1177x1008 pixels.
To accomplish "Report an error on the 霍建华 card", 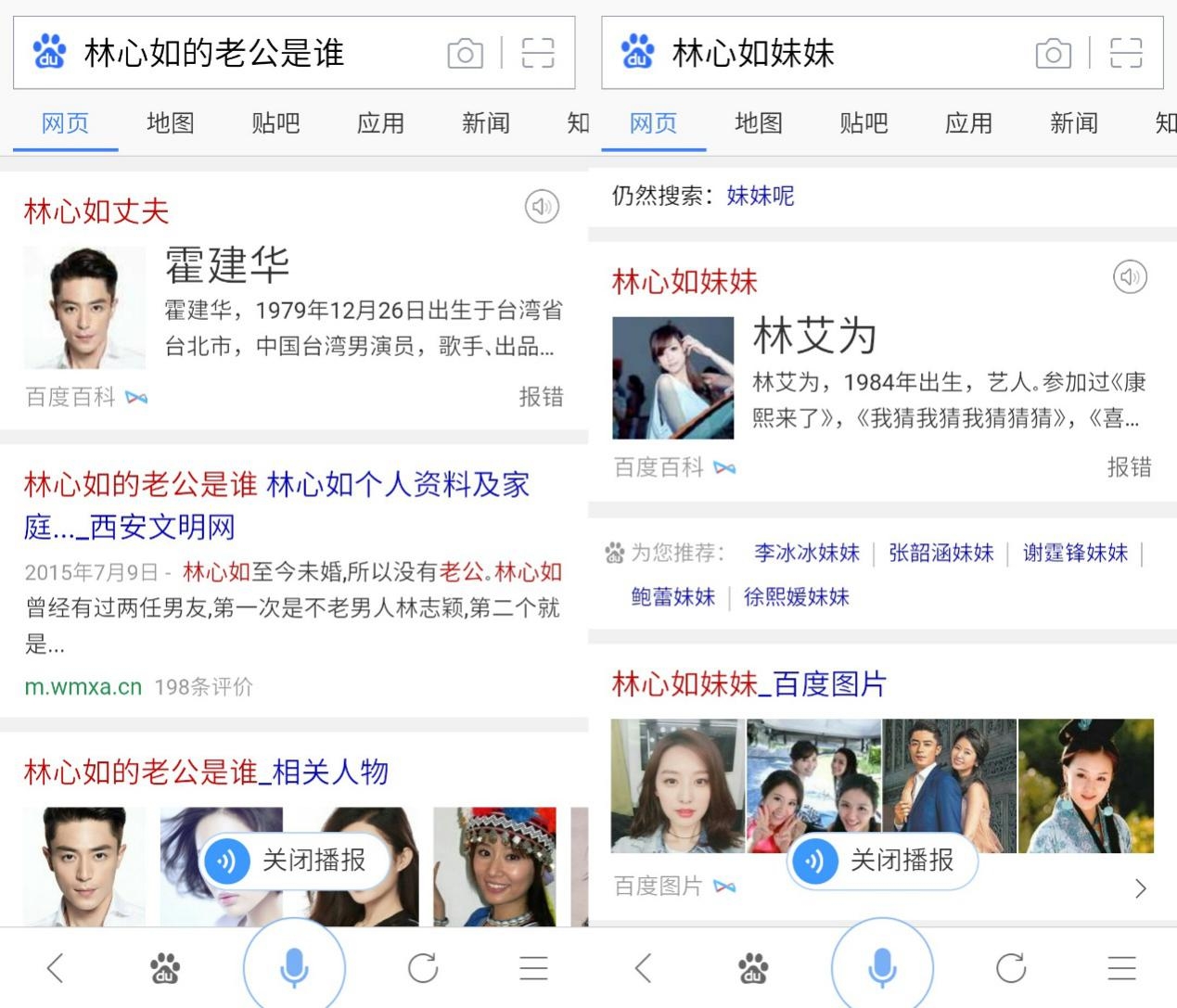I will coord(541,397).
